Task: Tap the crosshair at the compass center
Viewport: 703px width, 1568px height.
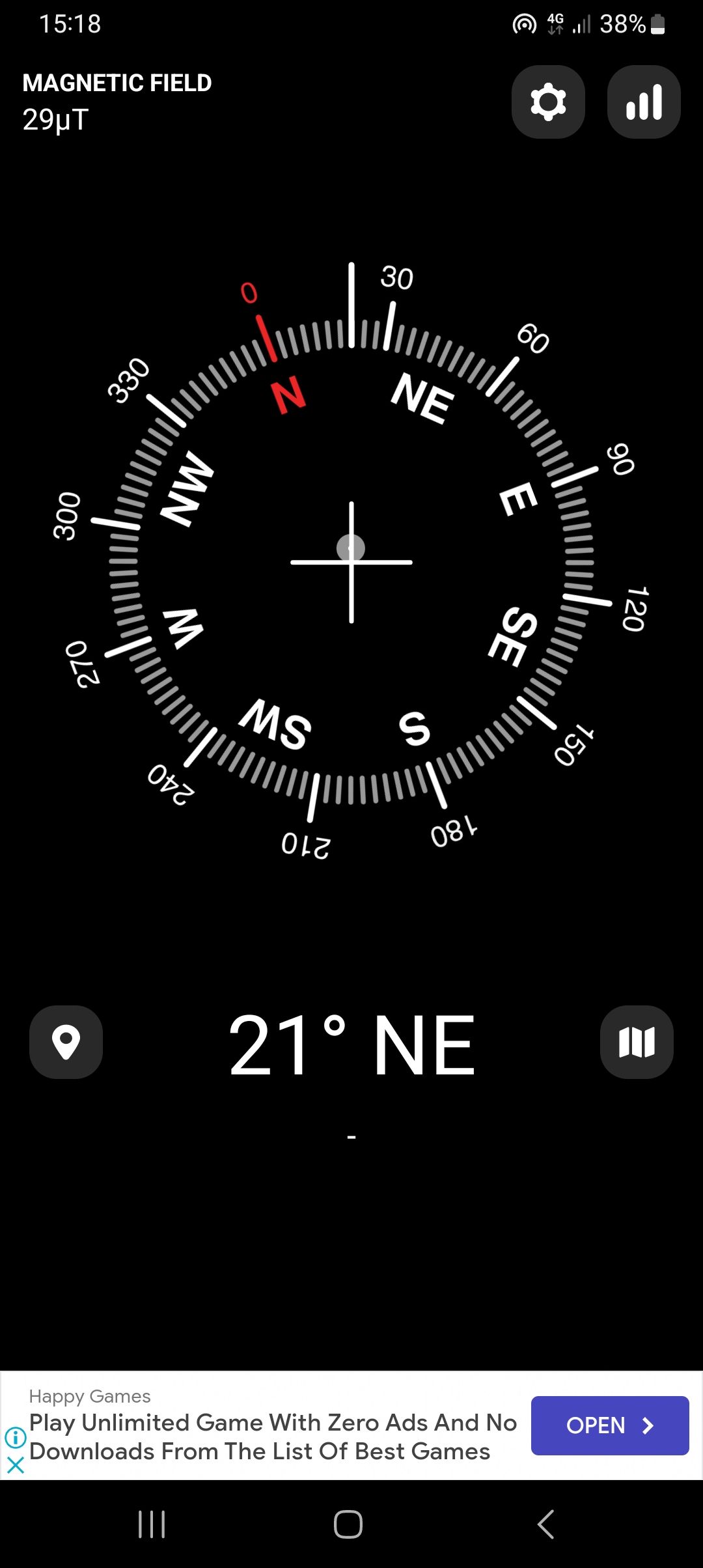Action: click(351, 560)
